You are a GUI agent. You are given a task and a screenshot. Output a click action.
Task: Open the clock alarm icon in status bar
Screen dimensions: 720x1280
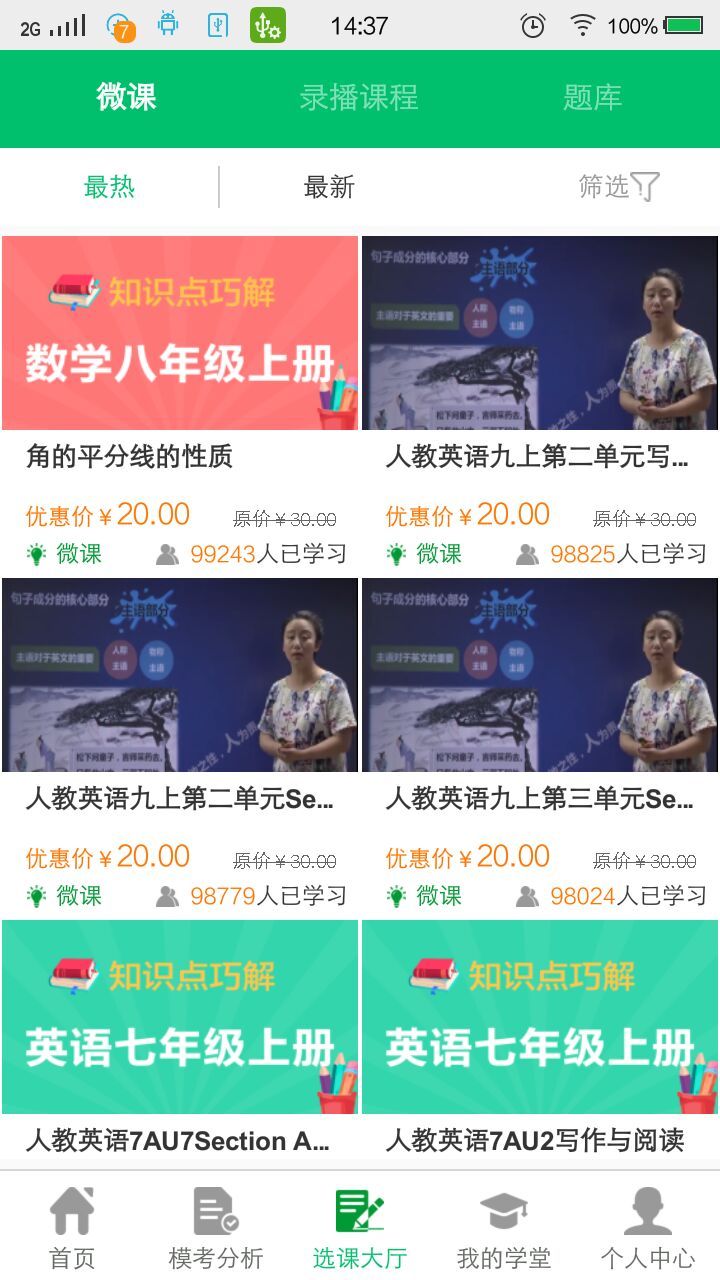pos(529,25)
